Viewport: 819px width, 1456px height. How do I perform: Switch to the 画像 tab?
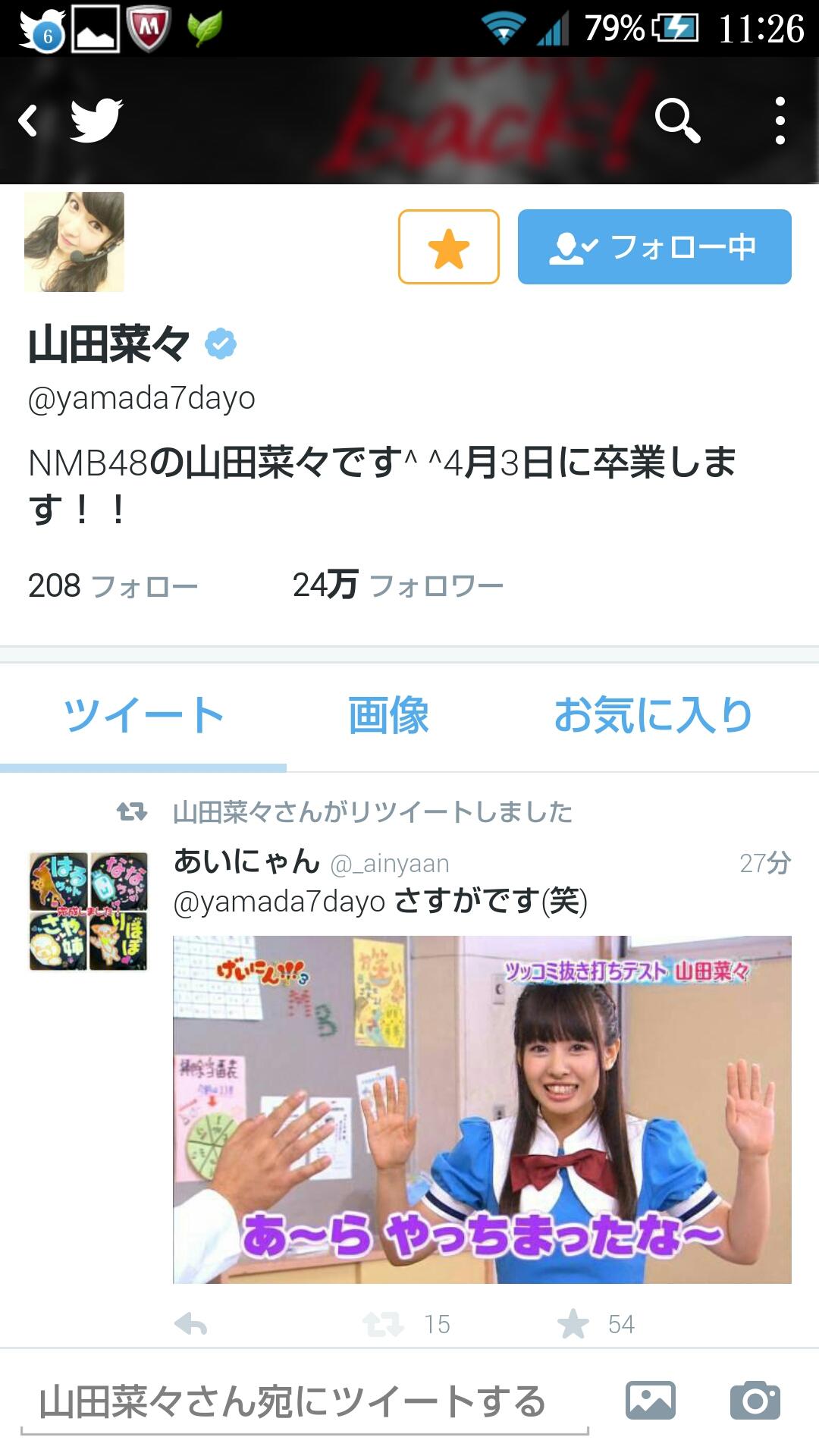pyautogui.click(x=388, y=715)
